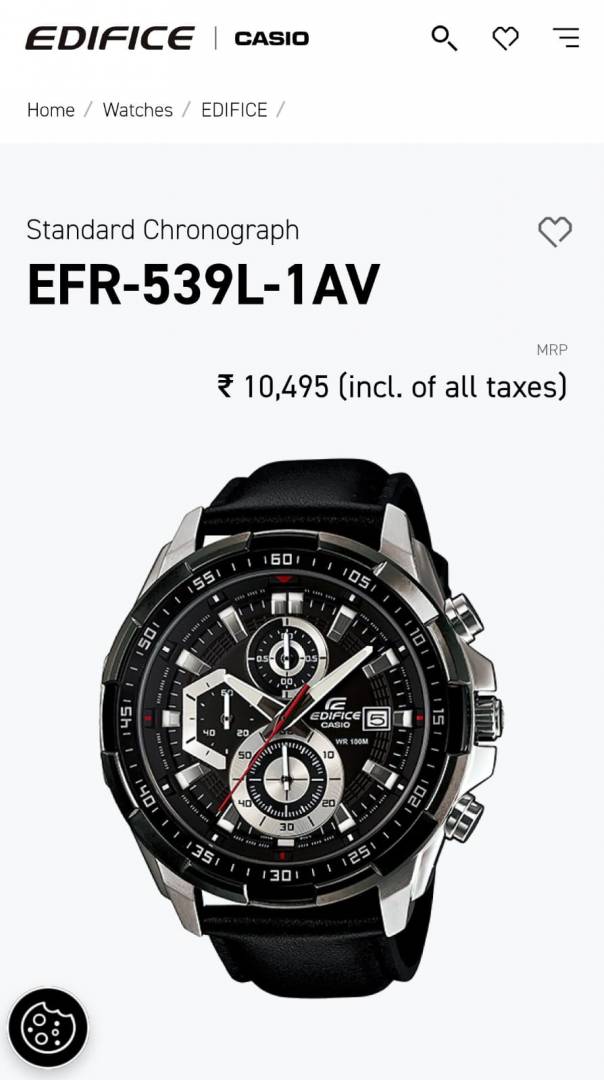
Task: Open the Watches breadcrumb link
Action: pyautogui.click(x=138, y=110)
